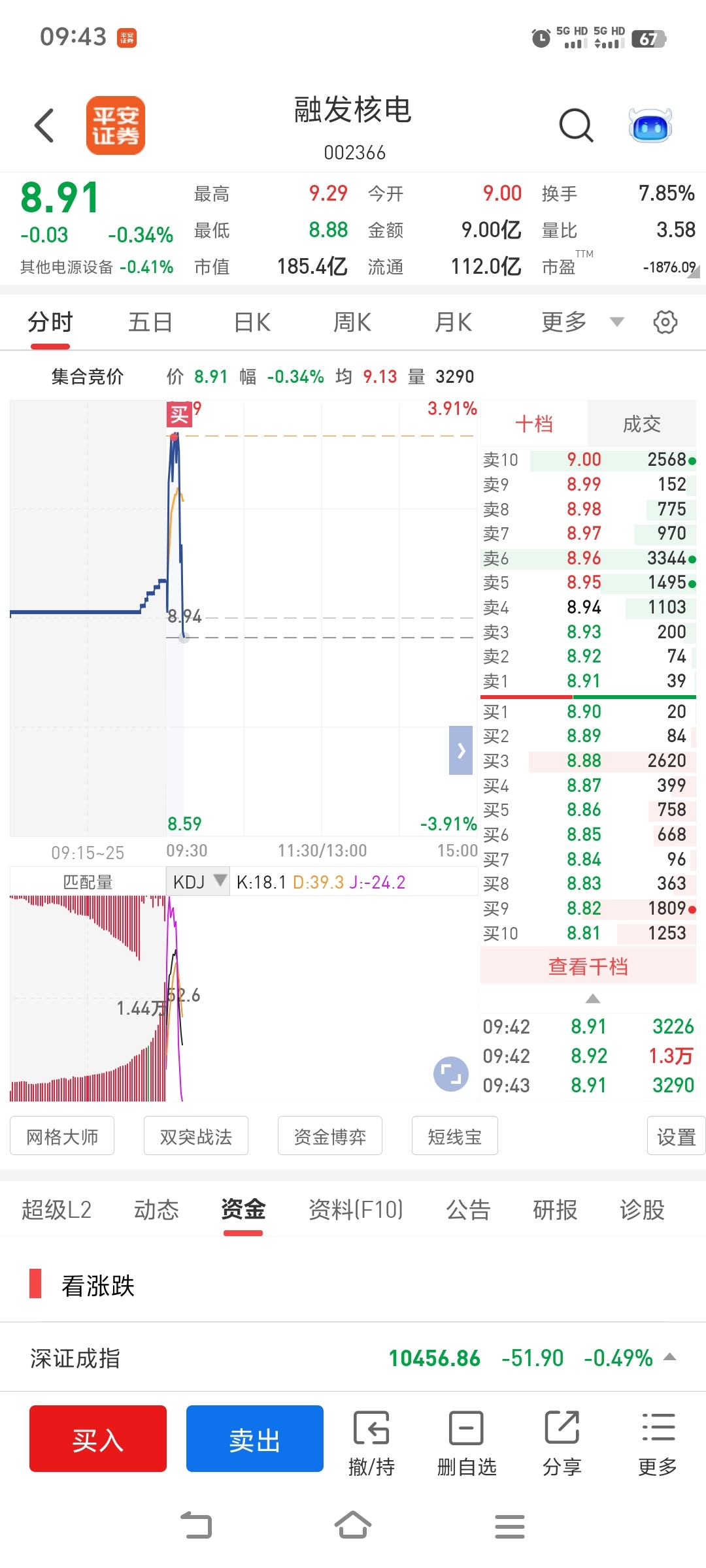Open the robot assistant icon
The height and width of the screenshot is (1568, 706).
pos(650,125)
